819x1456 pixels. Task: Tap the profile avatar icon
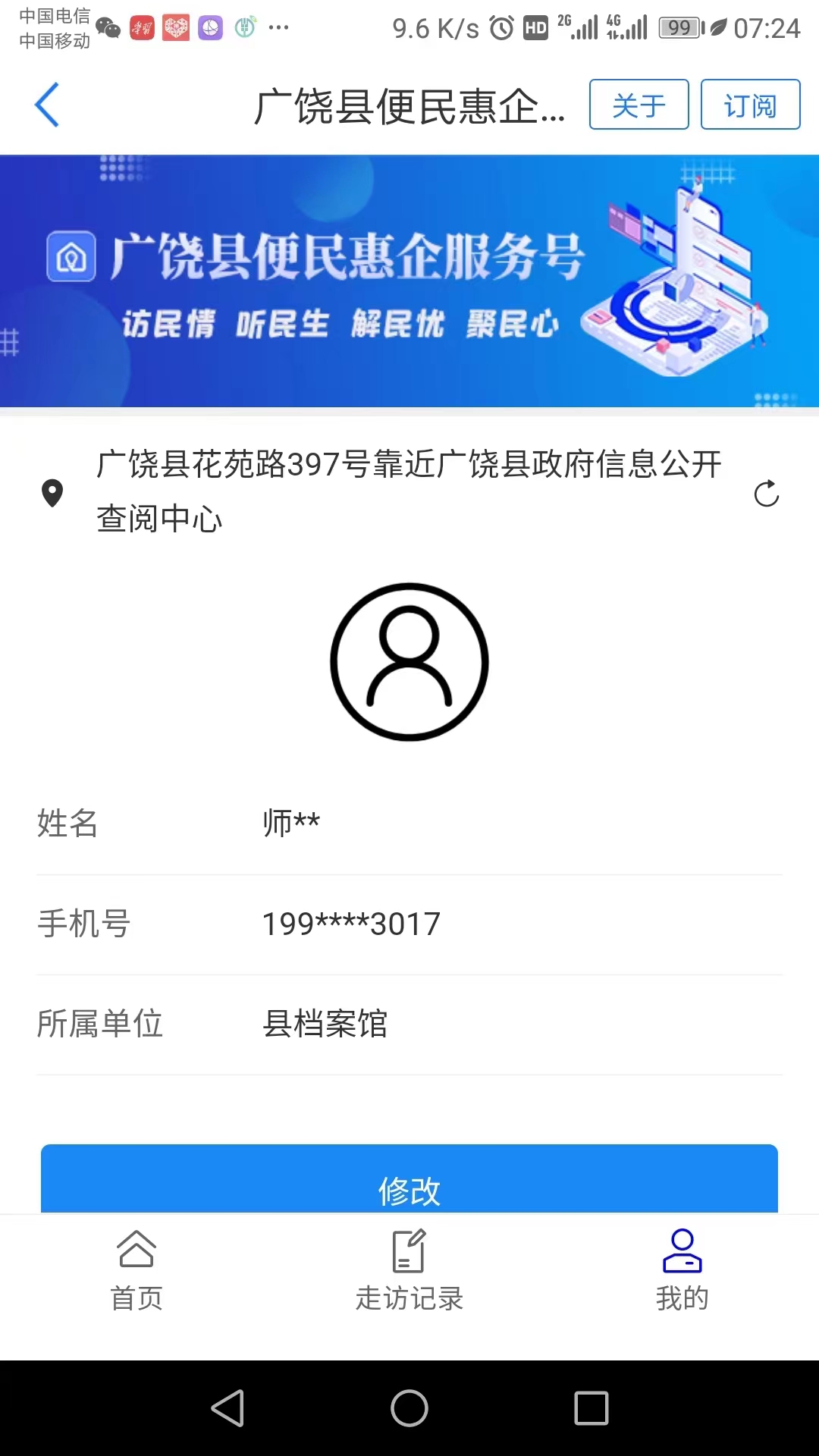tap(409, 662)
